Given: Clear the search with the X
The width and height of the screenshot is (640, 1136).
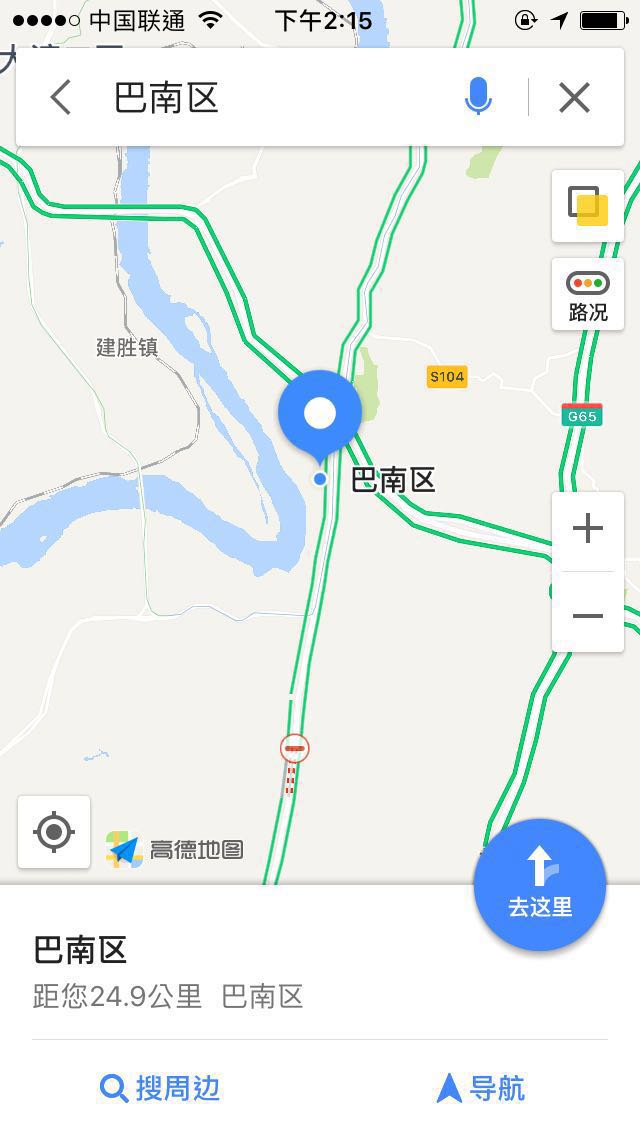Looking at the screenshot, I should (x=574, y=98).
